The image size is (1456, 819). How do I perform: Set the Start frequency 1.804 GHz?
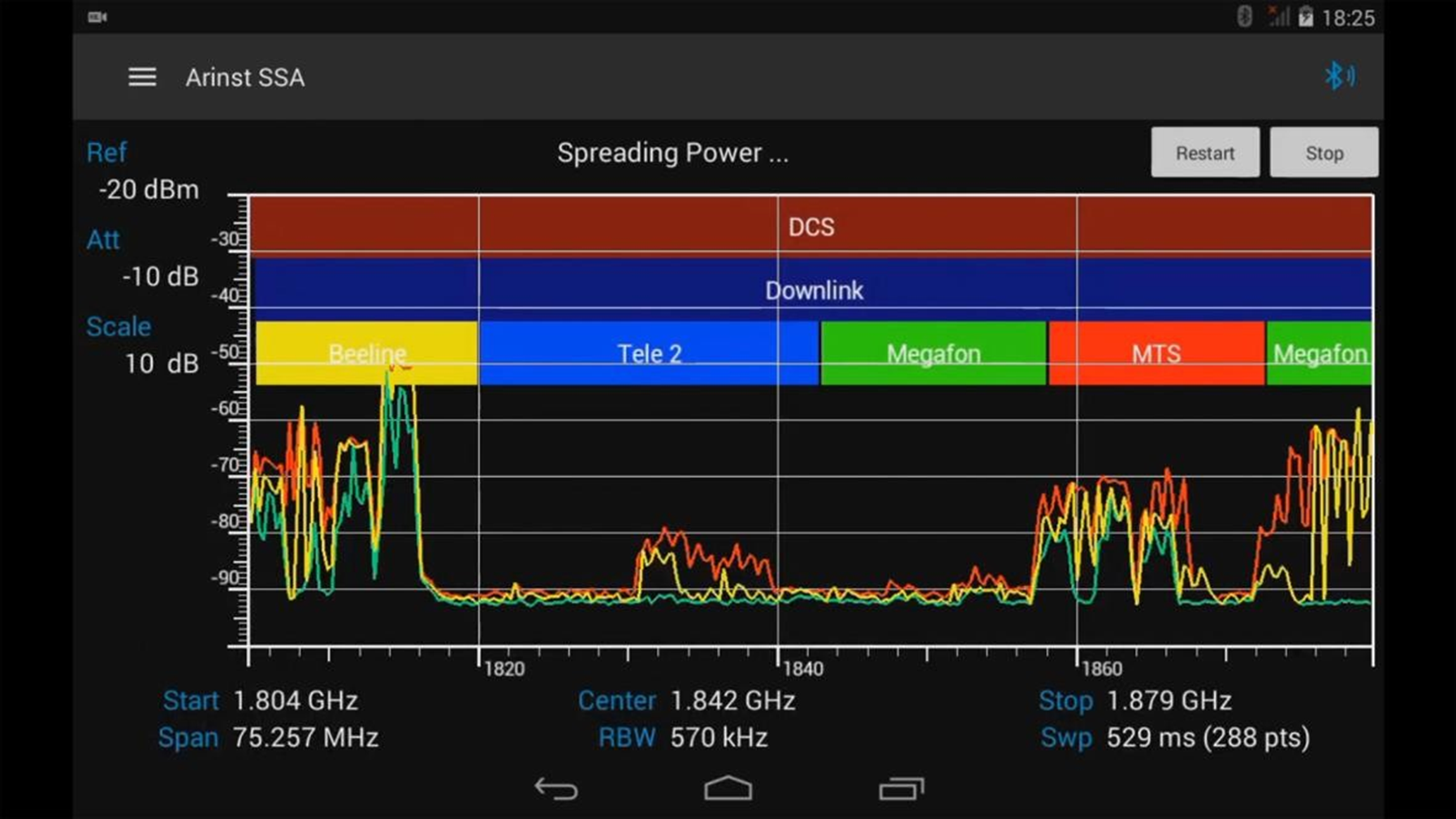pyautogui.click(x=295, y=700)
